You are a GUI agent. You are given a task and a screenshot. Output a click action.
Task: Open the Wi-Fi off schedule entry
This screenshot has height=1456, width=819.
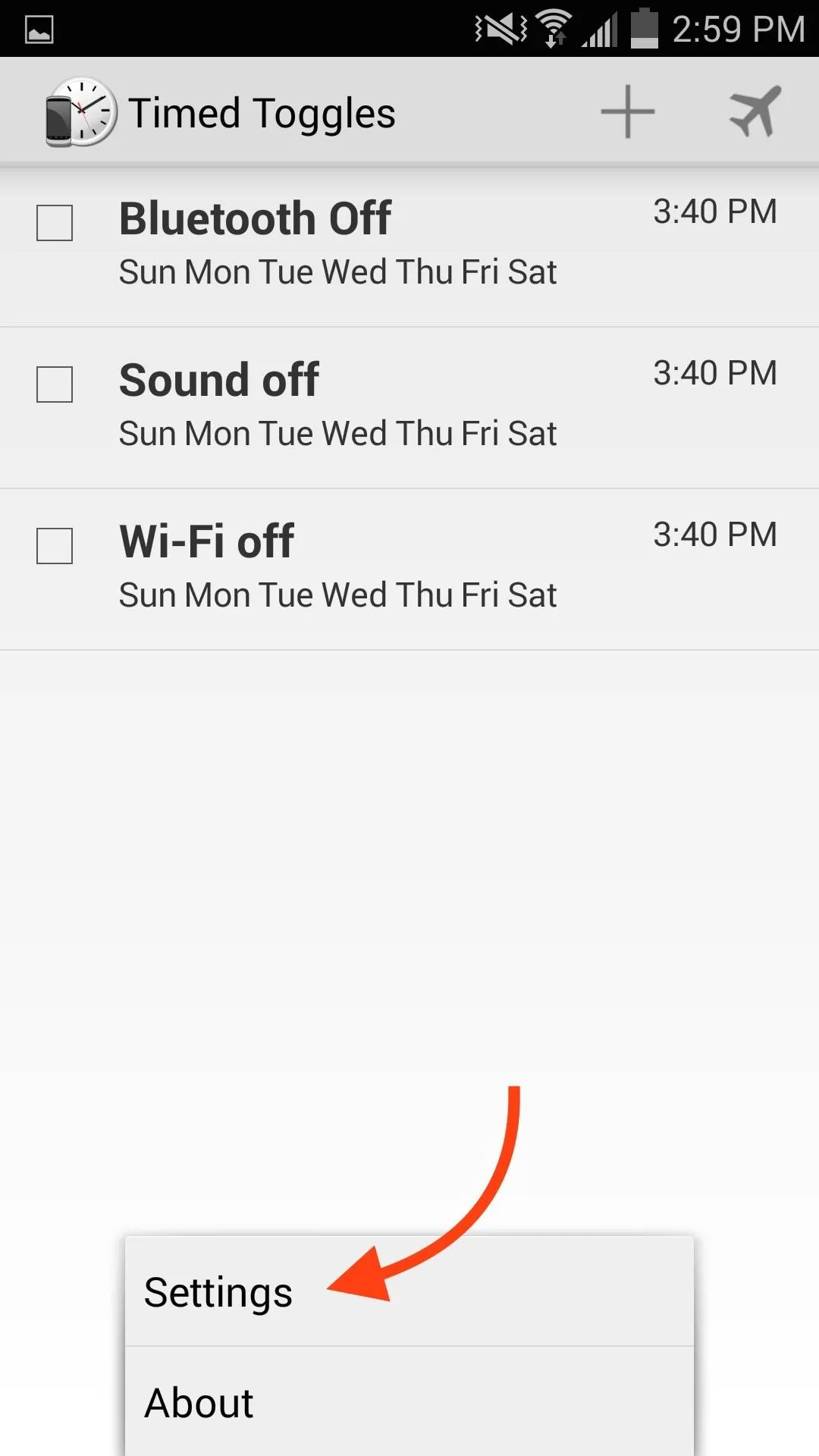[x=409, y=570]
